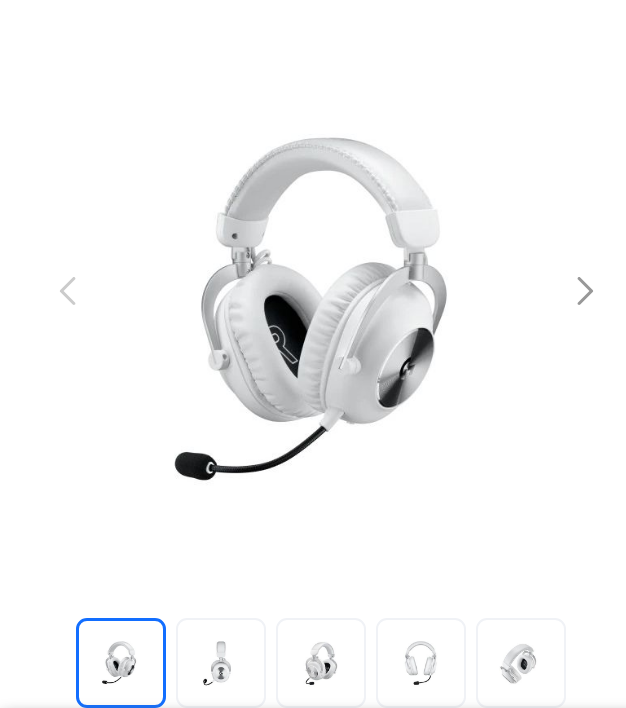Open the second thumbnail showing side view

click(221, 662)
